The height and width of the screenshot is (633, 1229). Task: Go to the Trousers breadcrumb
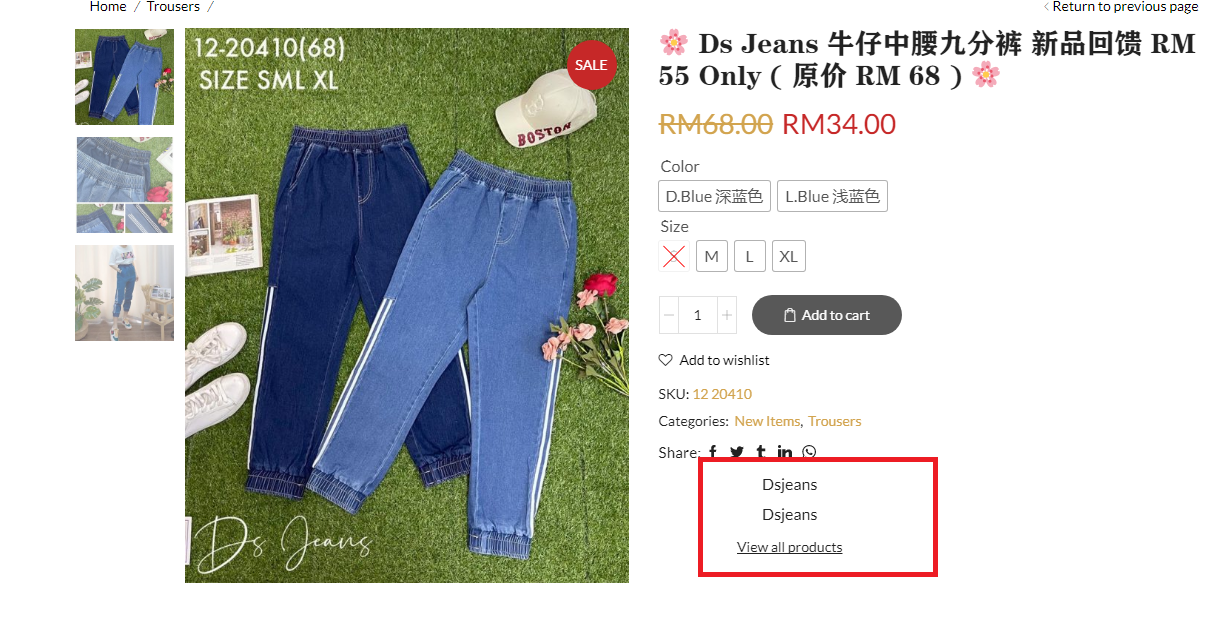click(x=173, y=7)
